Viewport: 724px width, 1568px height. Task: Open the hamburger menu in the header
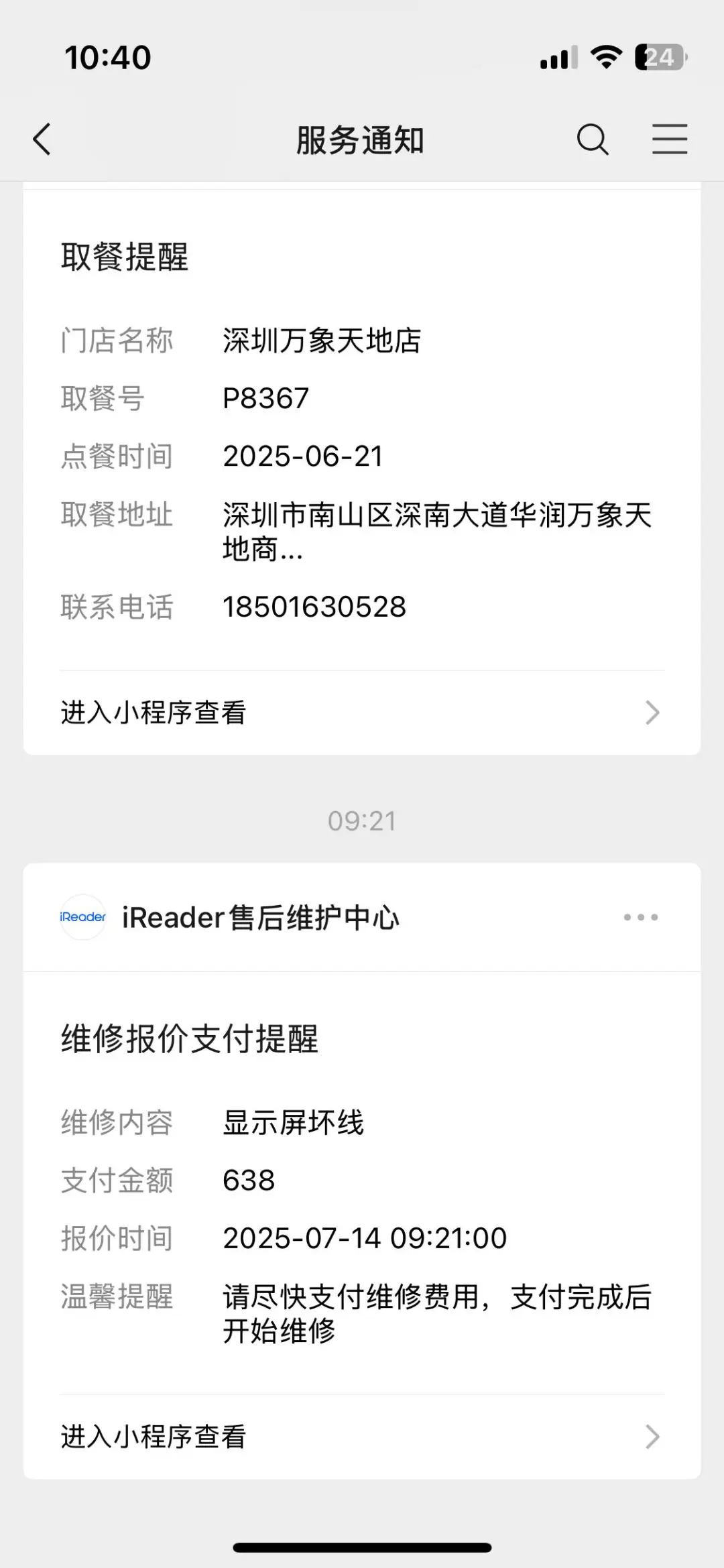pos(670,139)
